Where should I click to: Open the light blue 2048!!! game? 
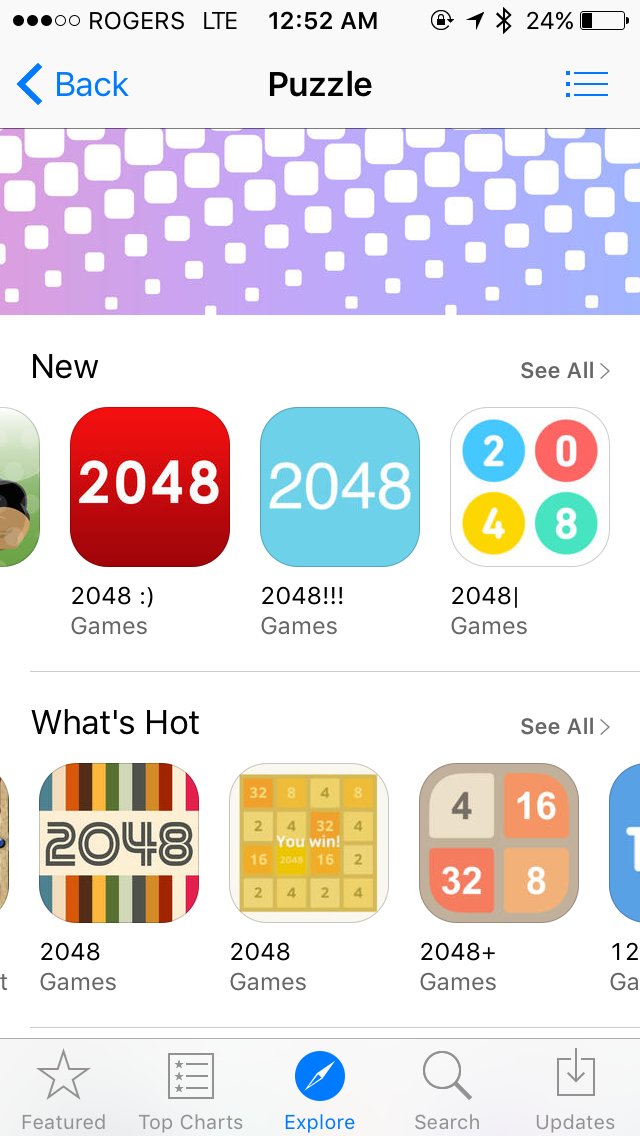coord(340,487)
